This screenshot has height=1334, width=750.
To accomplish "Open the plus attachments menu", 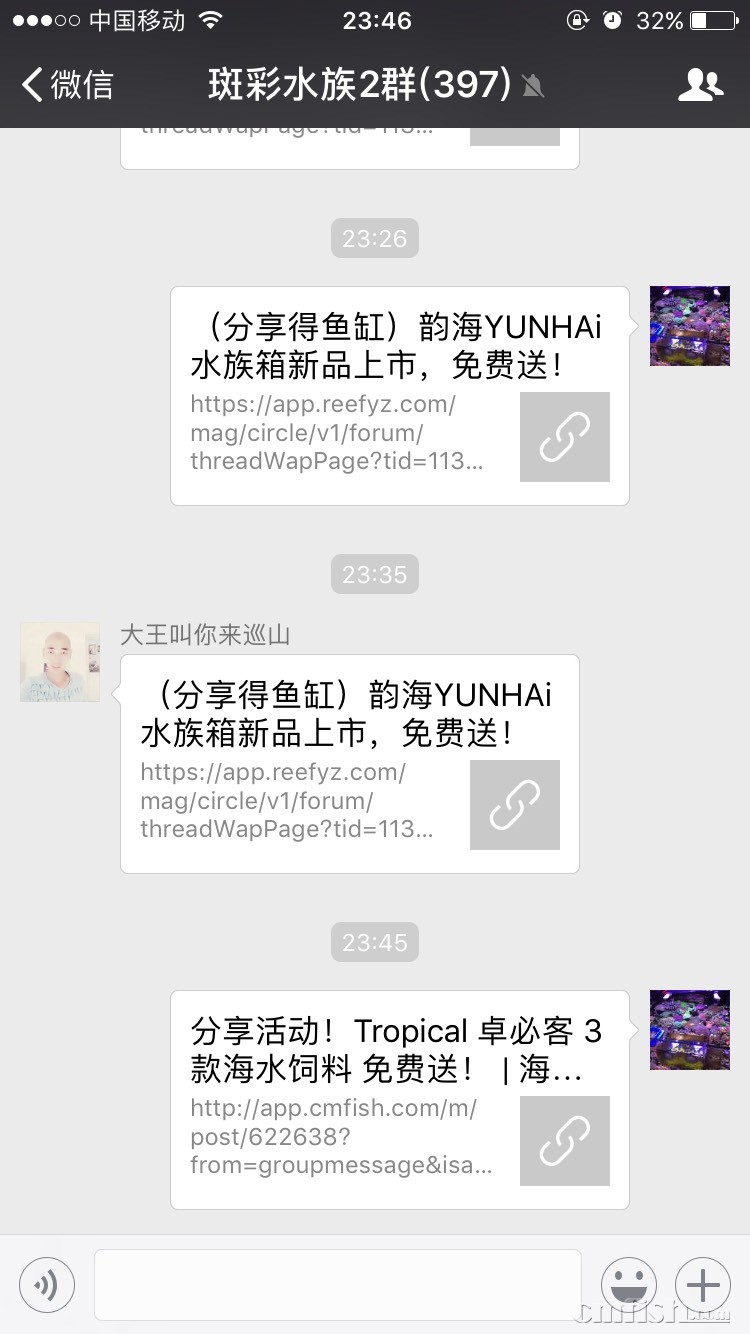I will [x=703, y=1284].
